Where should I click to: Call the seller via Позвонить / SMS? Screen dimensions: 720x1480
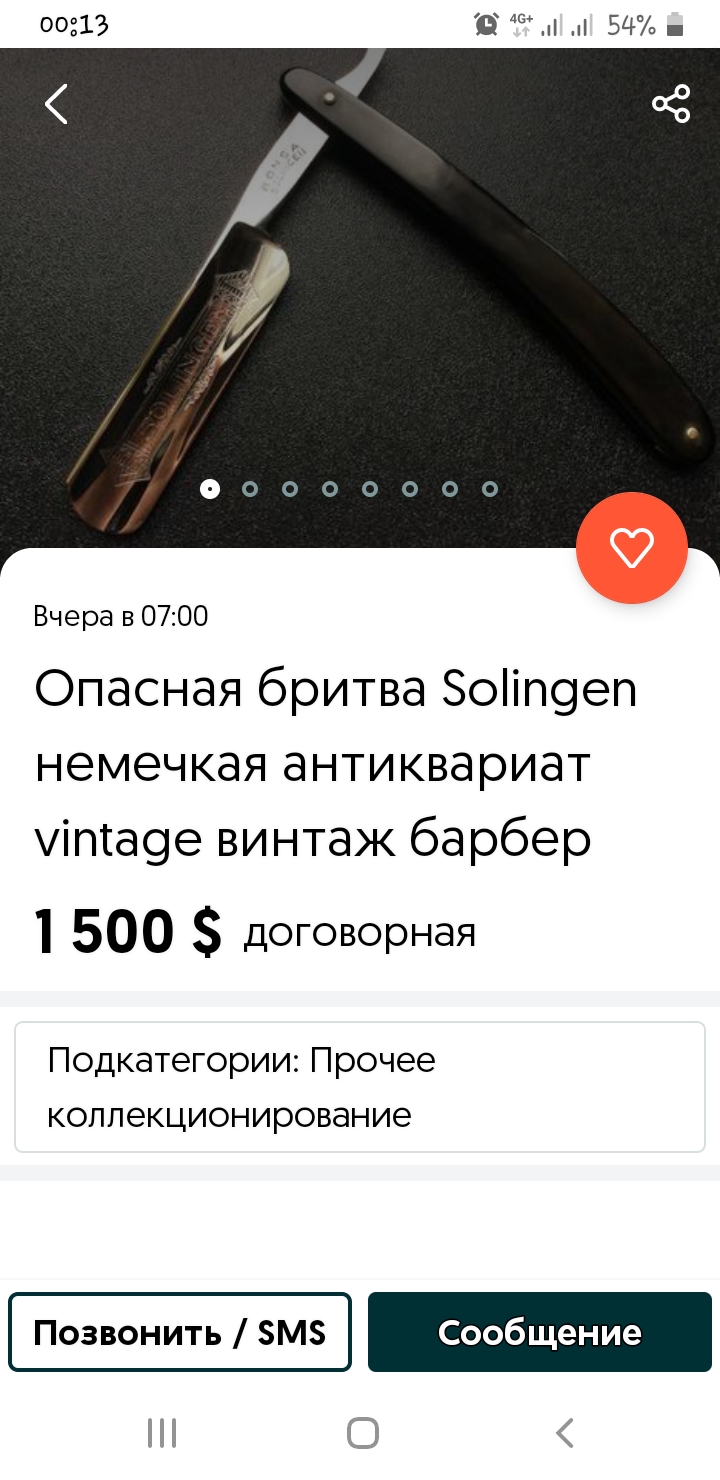click(180, 1332)
